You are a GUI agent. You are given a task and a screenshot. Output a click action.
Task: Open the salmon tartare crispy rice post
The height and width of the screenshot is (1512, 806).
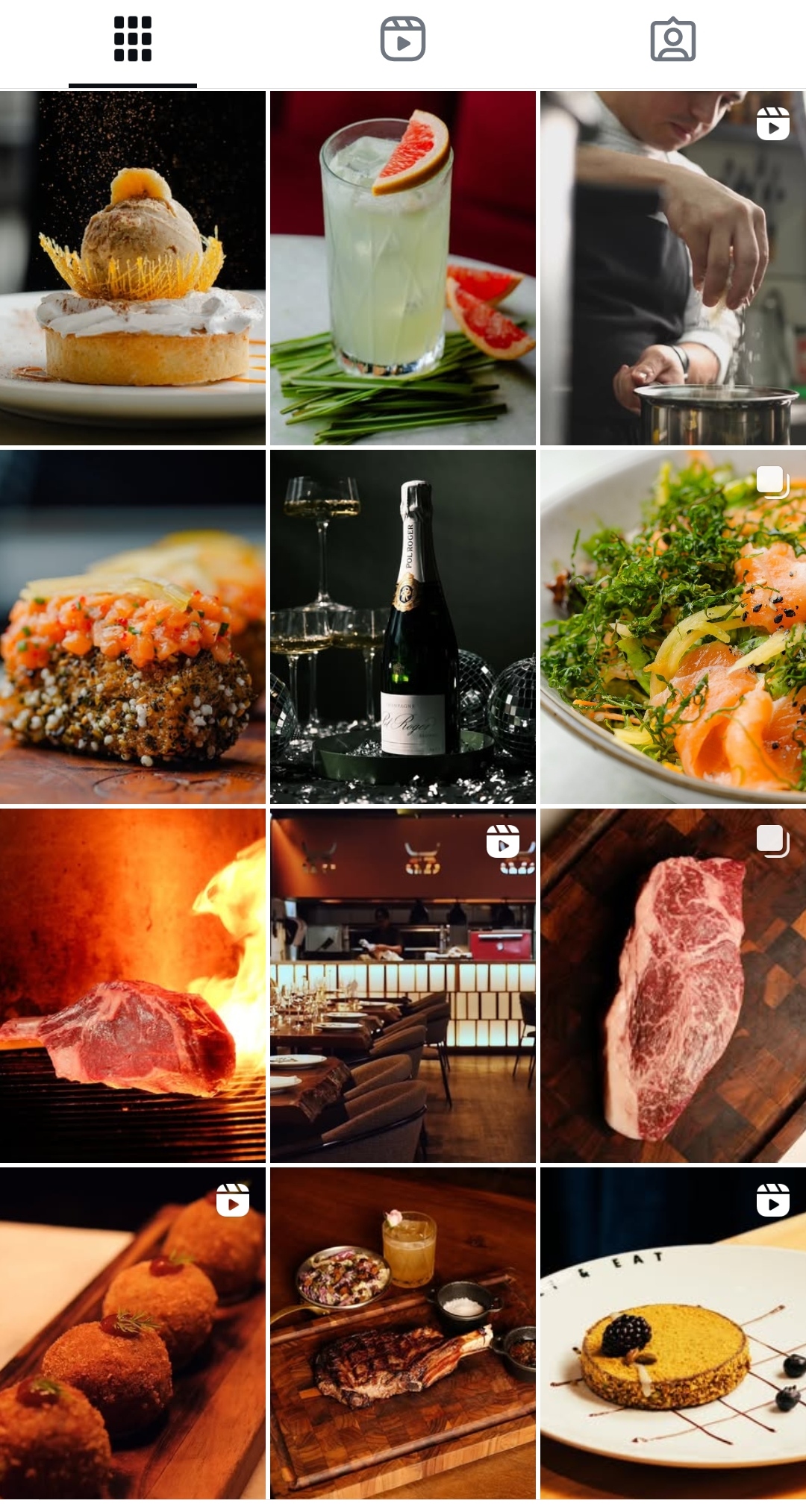pos(133,627)
